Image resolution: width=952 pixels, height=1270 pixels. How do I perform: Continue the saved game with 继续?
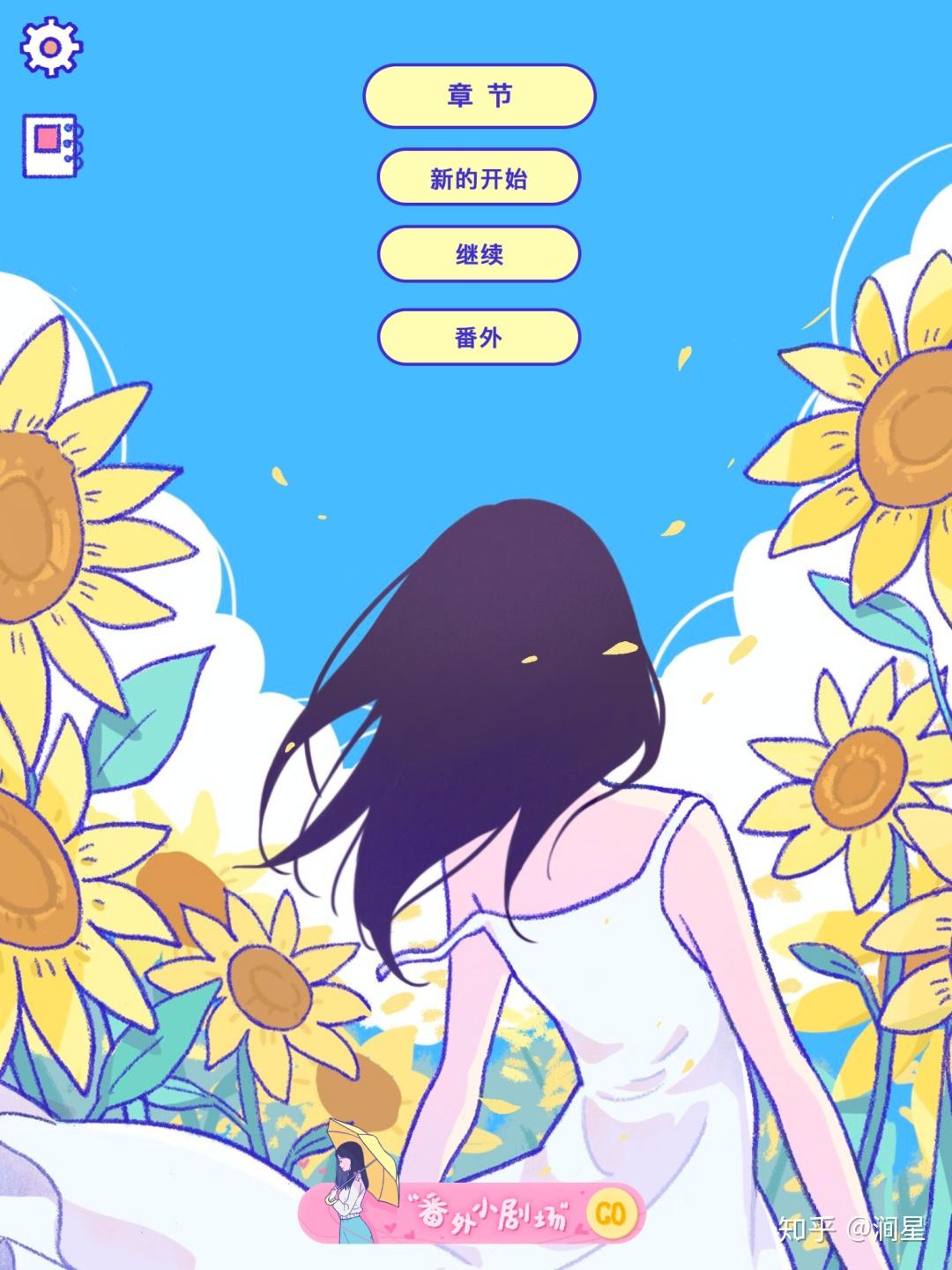[x=480, y=255]
